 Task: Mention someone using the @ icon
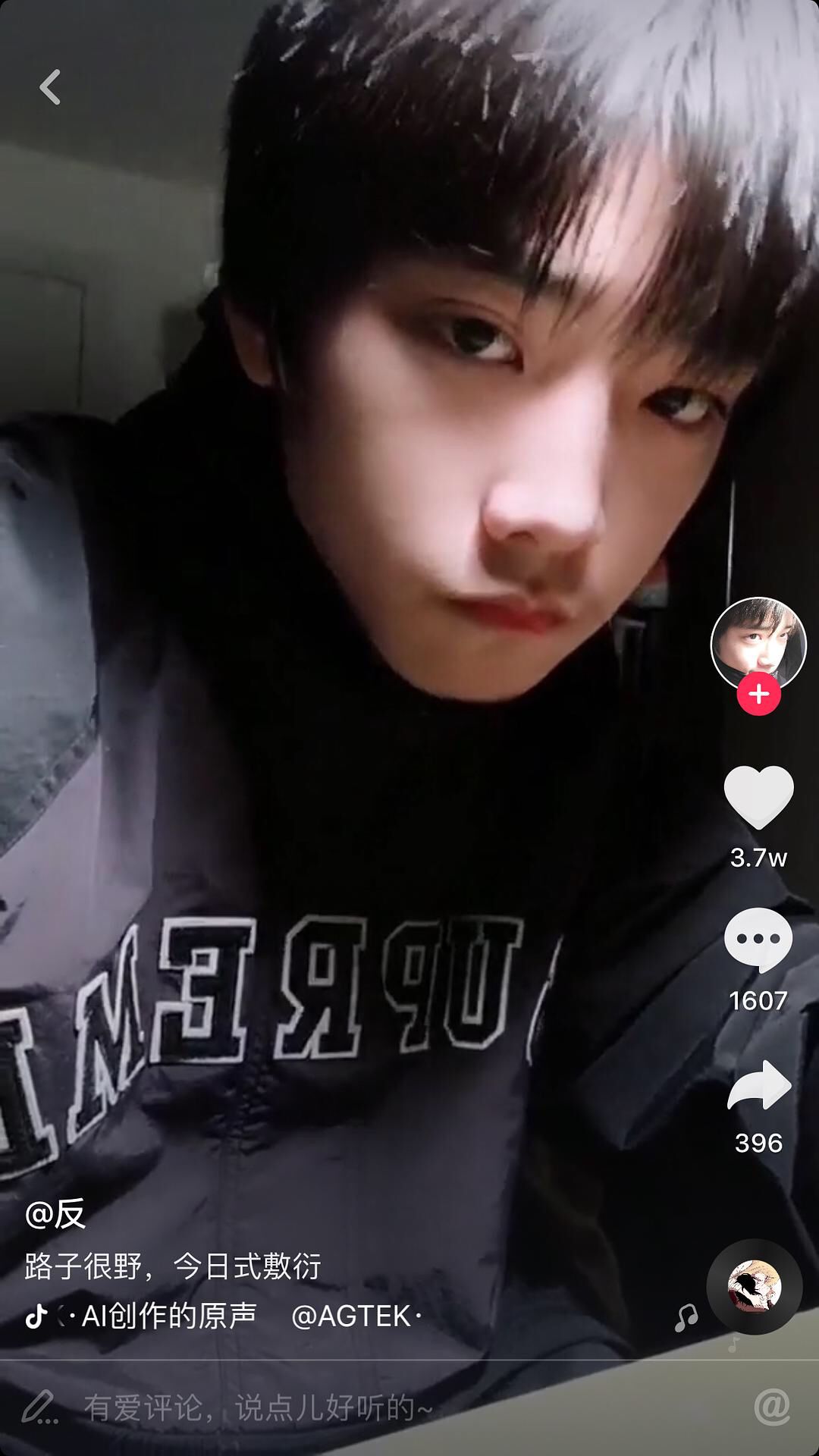coord(772,1407)
